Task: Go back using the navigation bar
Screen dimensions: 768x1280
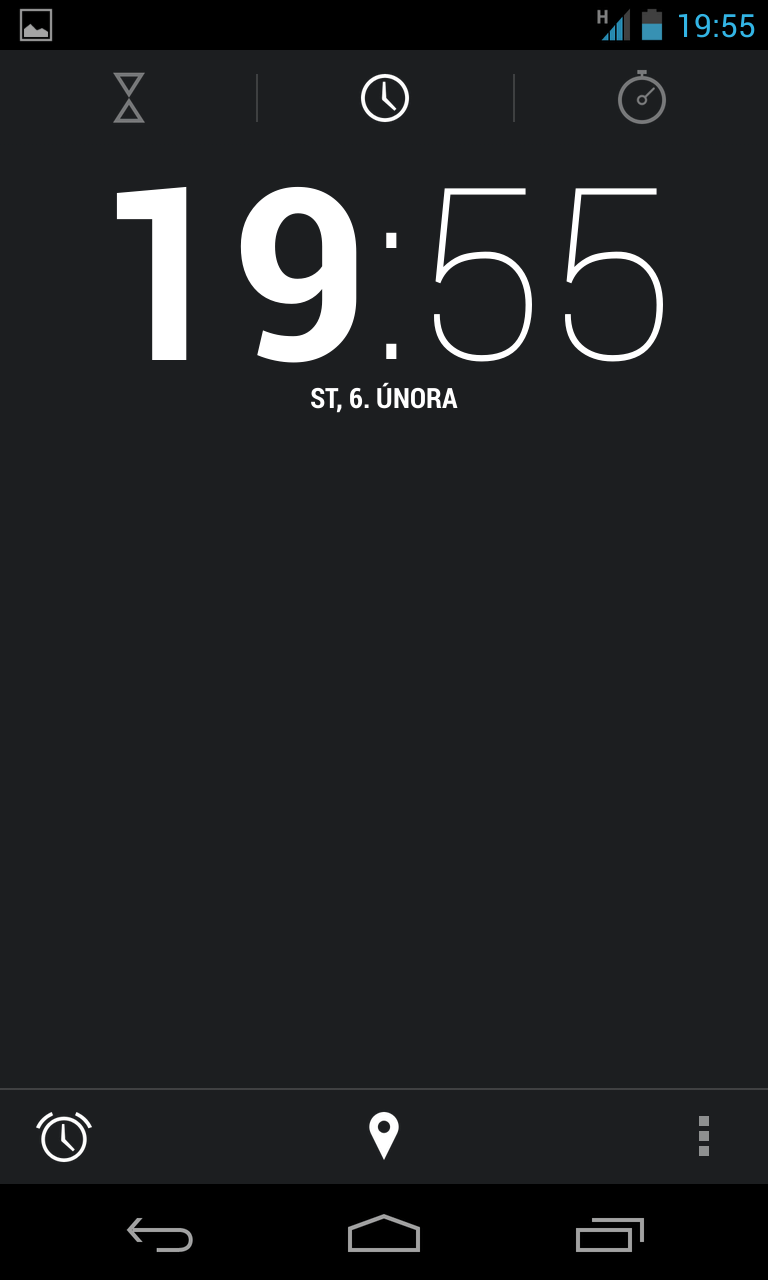Action: point(160,1234)
